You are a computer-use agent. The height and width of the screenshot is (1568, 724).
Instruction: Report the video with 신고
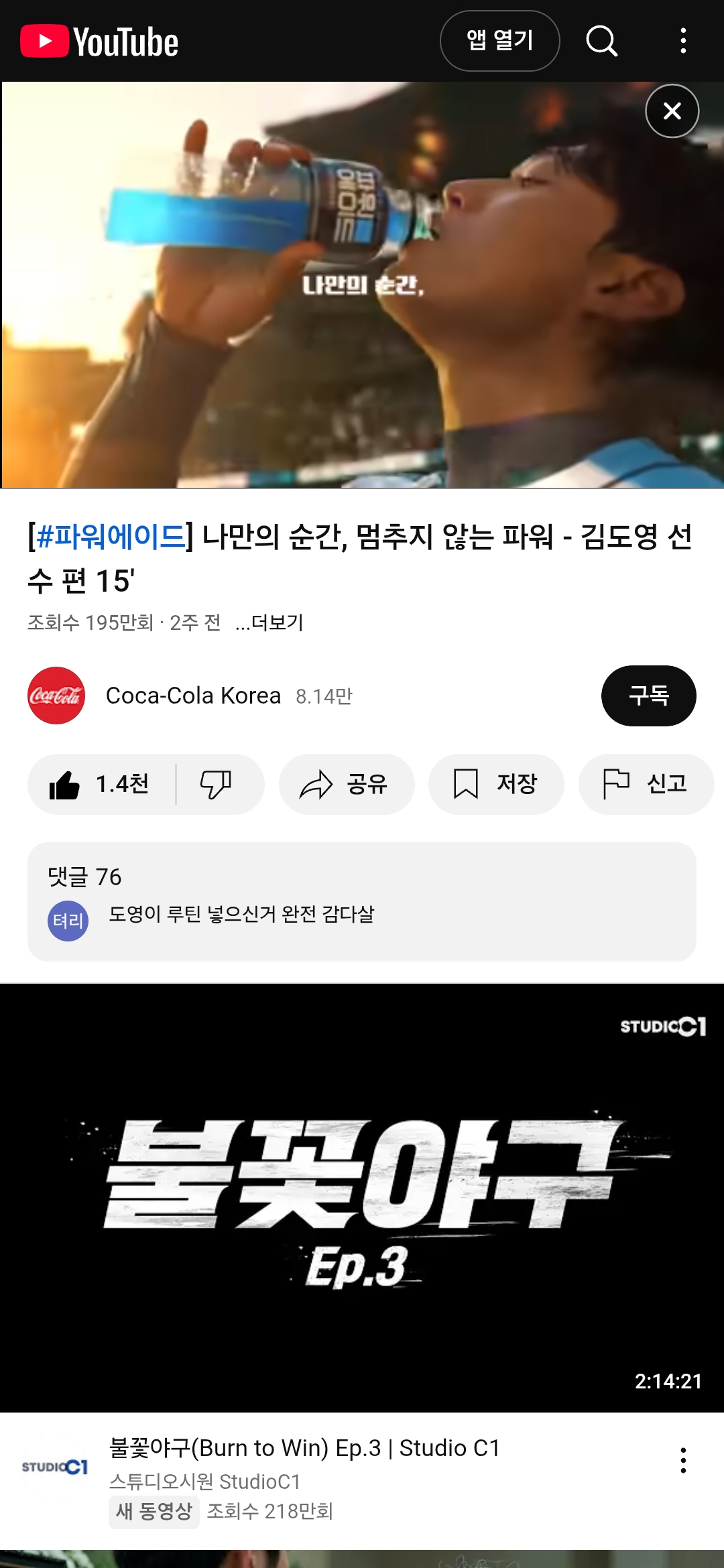(x=646, y=784)
